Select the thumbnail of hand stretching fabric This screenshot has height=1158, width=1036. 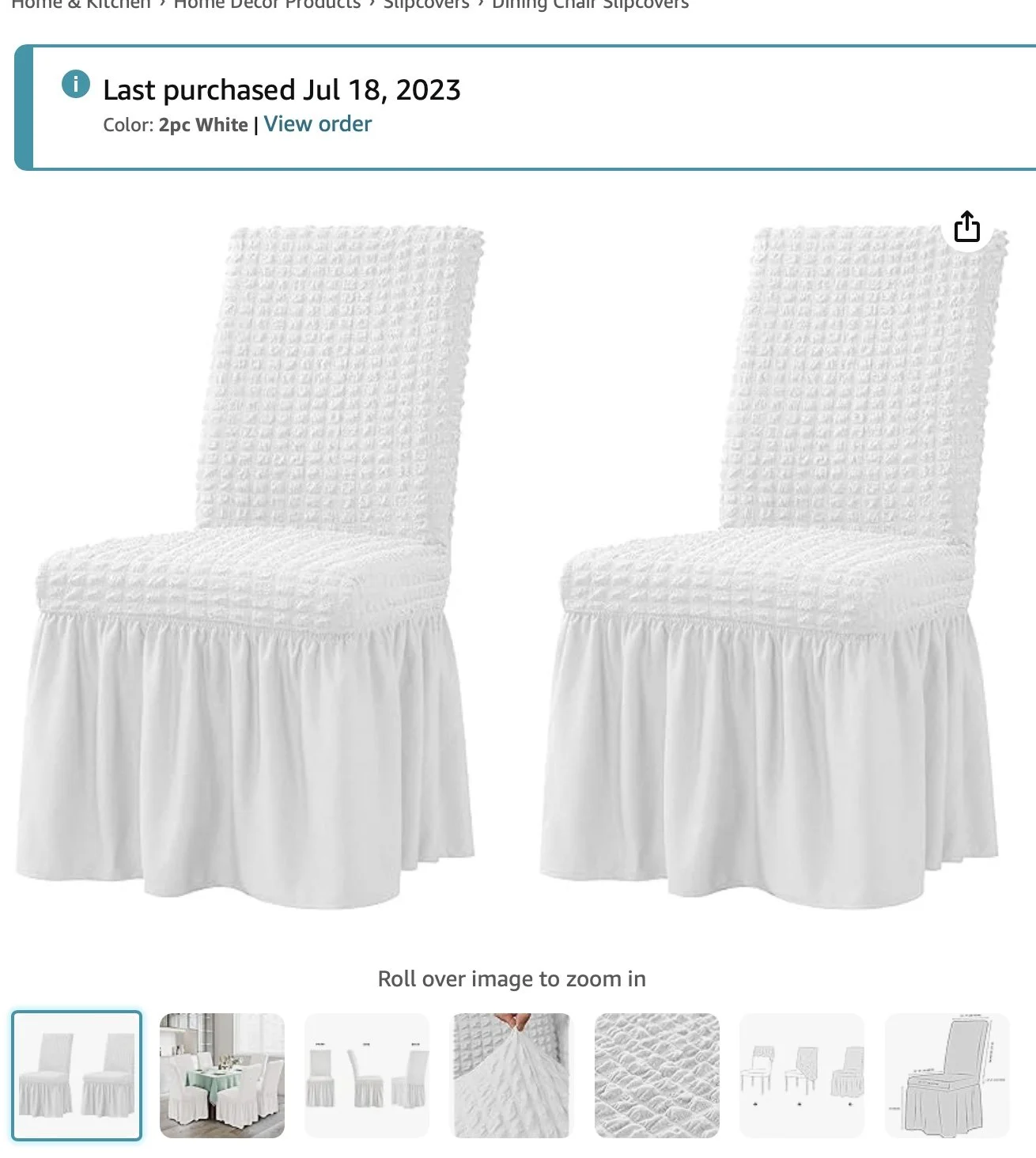point(512,1075)
